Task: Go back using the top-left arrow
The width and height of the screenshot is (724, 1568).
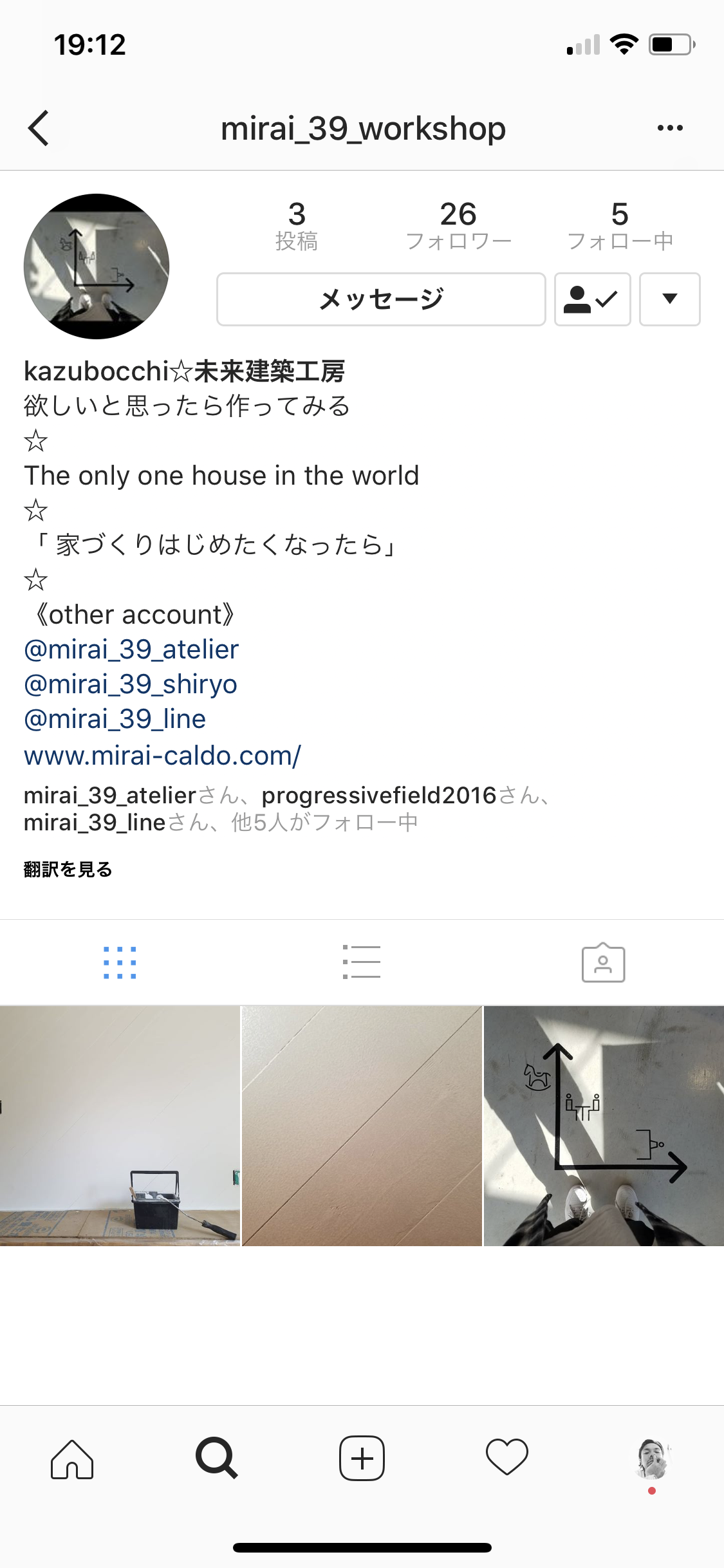Action: tap(39, 128)
